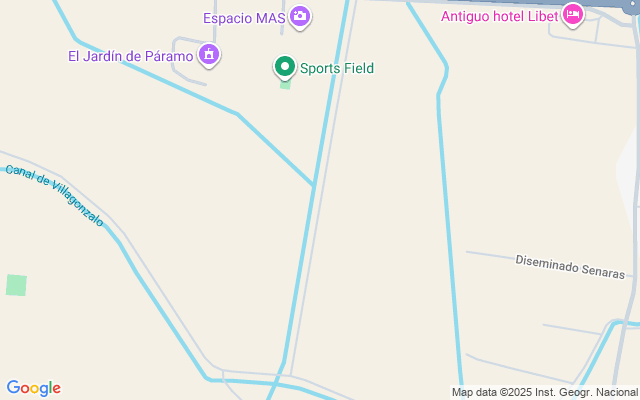The image size is (640, 400).
Task: Tap the Sports Field map marker
Action: click(285, 67)
